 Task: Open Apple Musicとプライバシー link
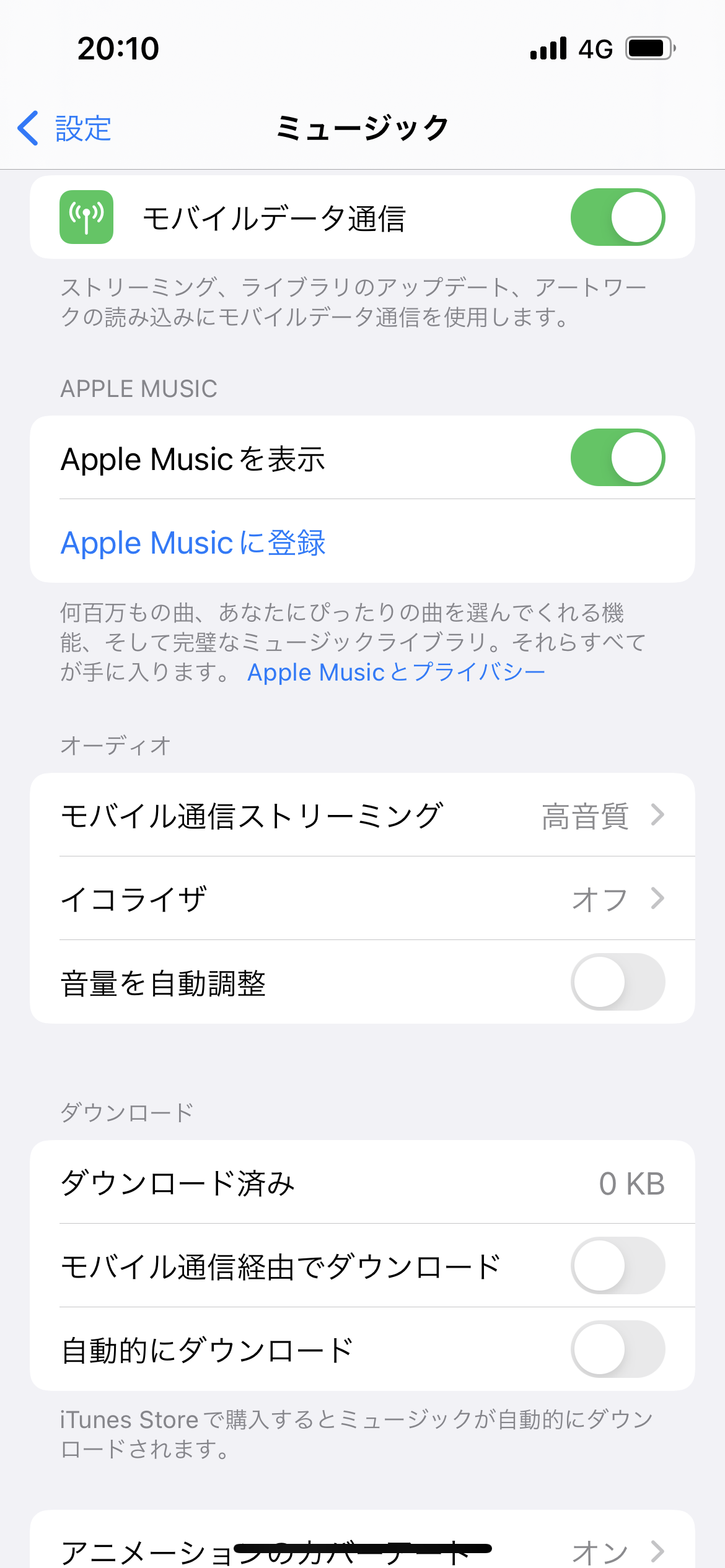(x=396, y=673)
